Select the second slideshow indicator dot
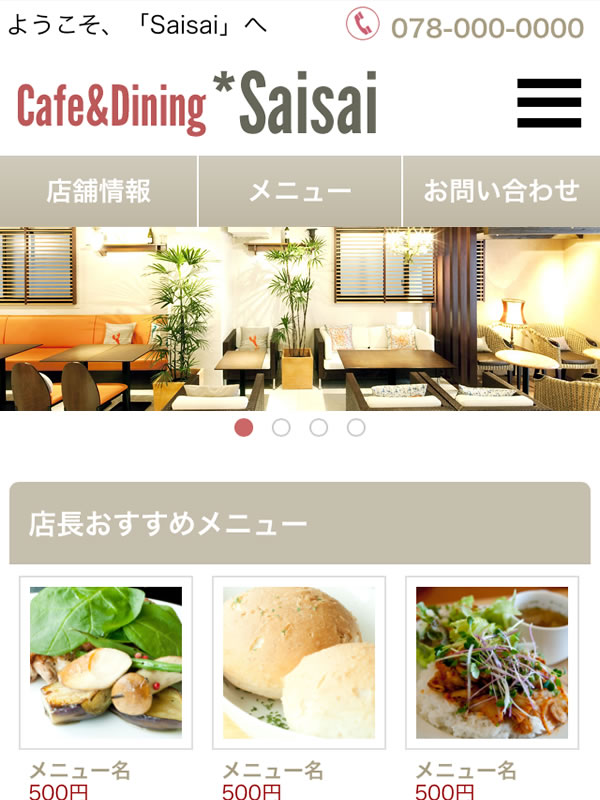The height and width of the screenshot is (800, 600). [x=281, y=428]
